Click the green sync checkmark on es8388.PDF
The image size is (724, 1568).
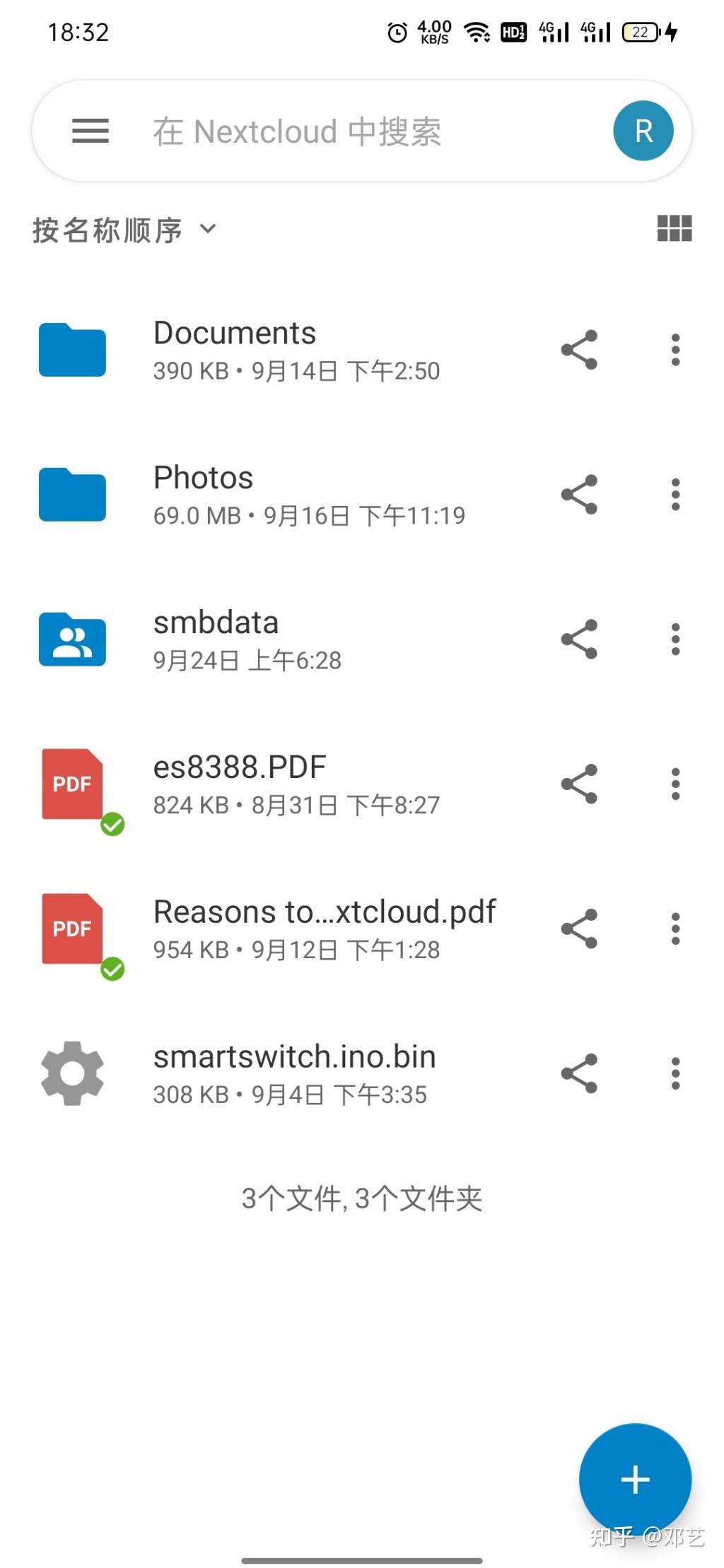112,823
